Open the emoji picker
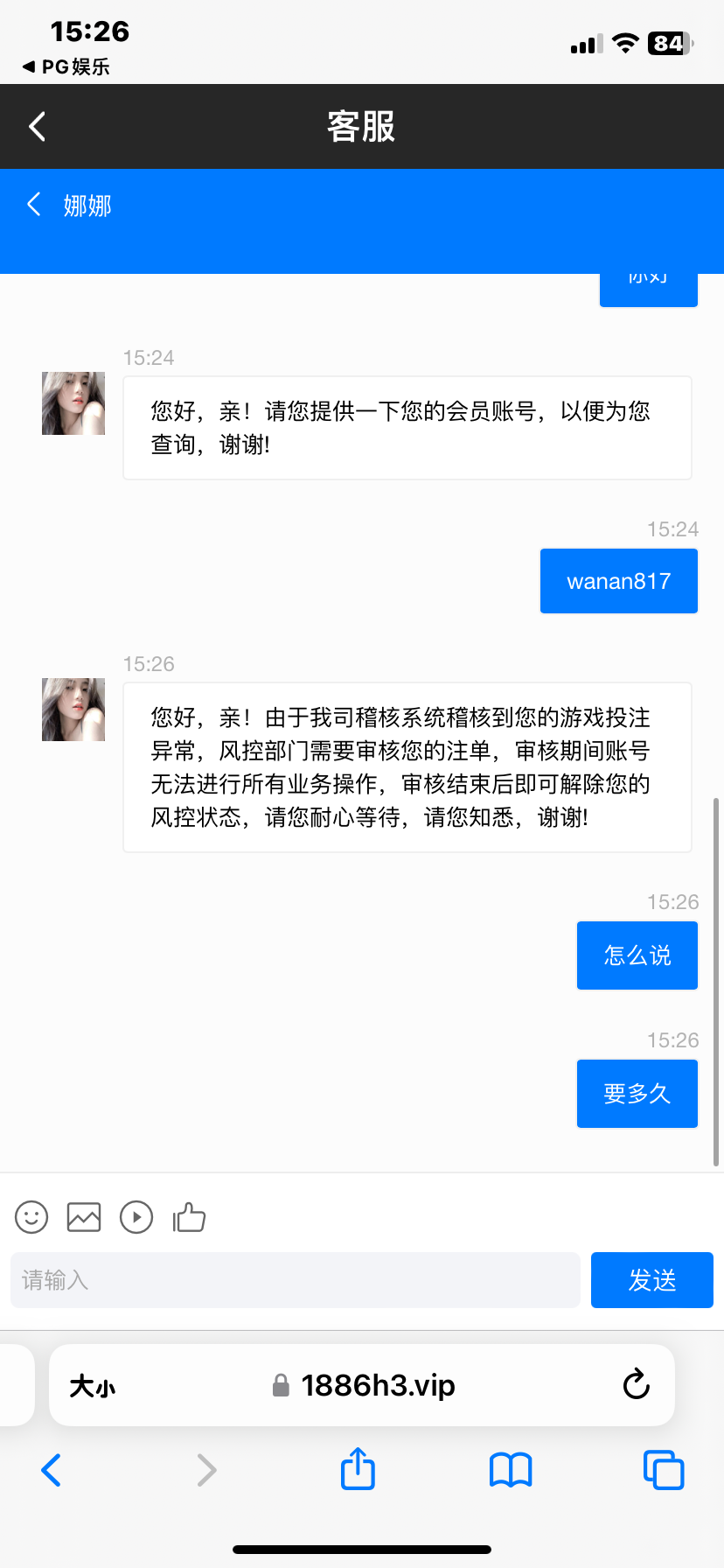 (31, 1217)
